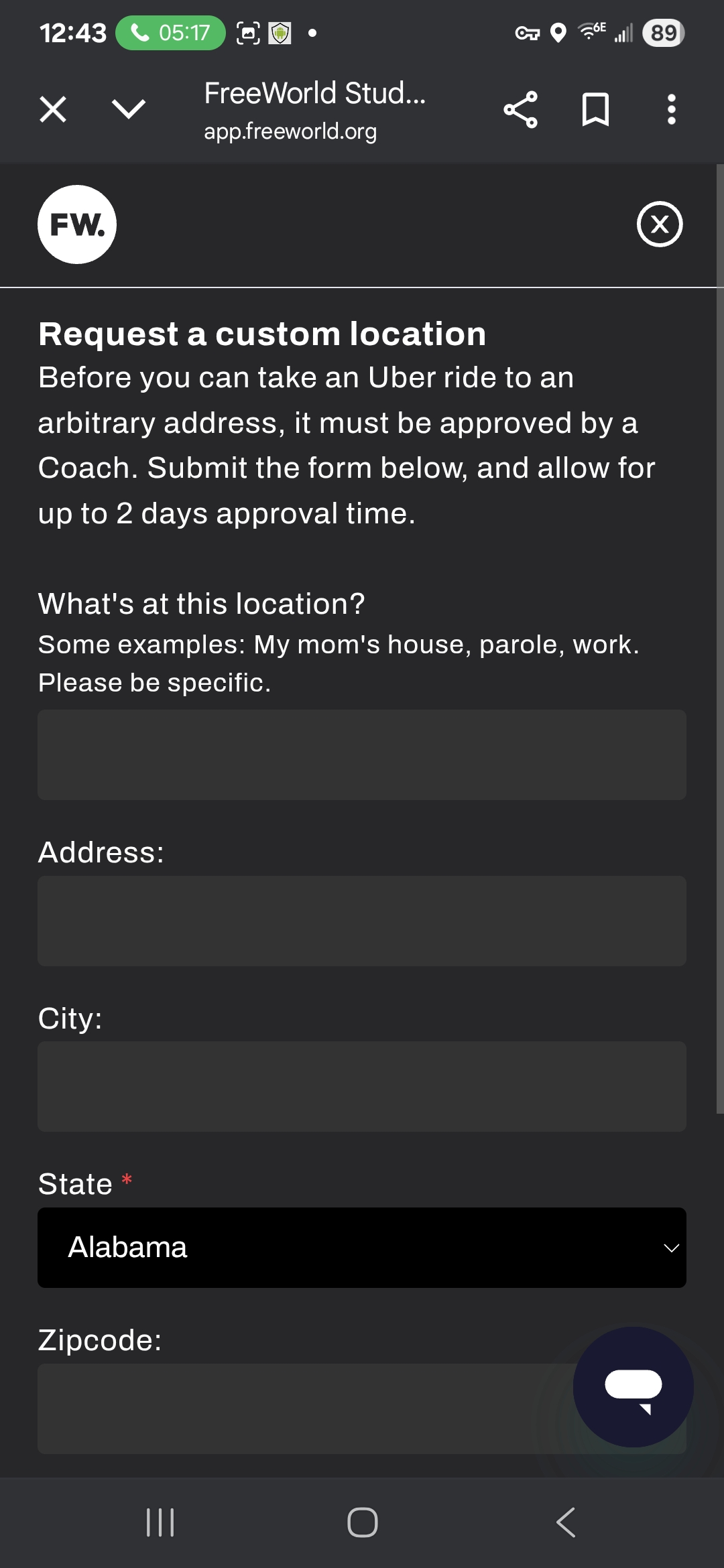Click the City input field
This screenshot has width=724, height=1568.
click(362, 1087)
